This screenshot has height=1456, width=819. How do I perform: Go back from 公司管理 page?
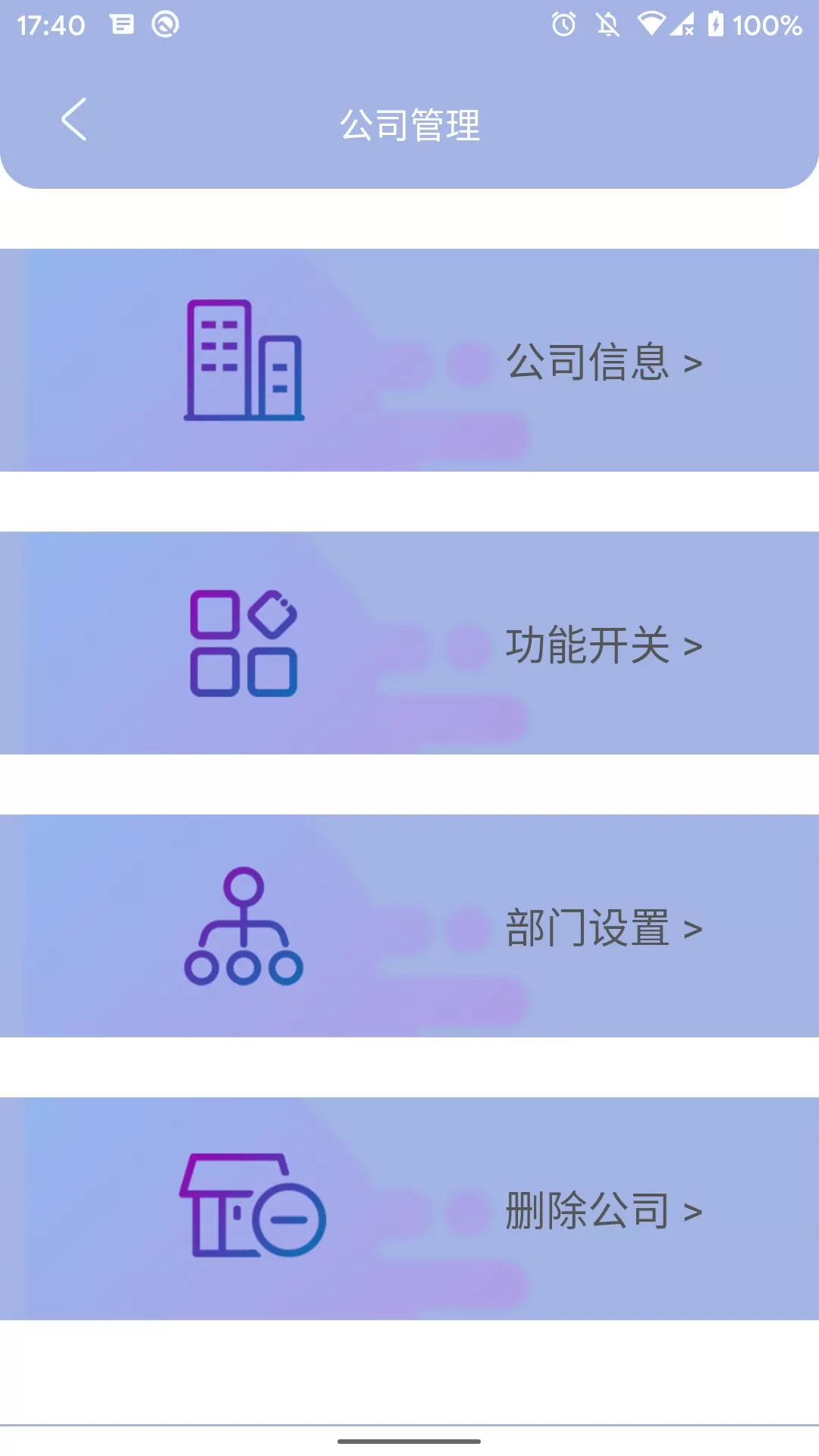74,120
